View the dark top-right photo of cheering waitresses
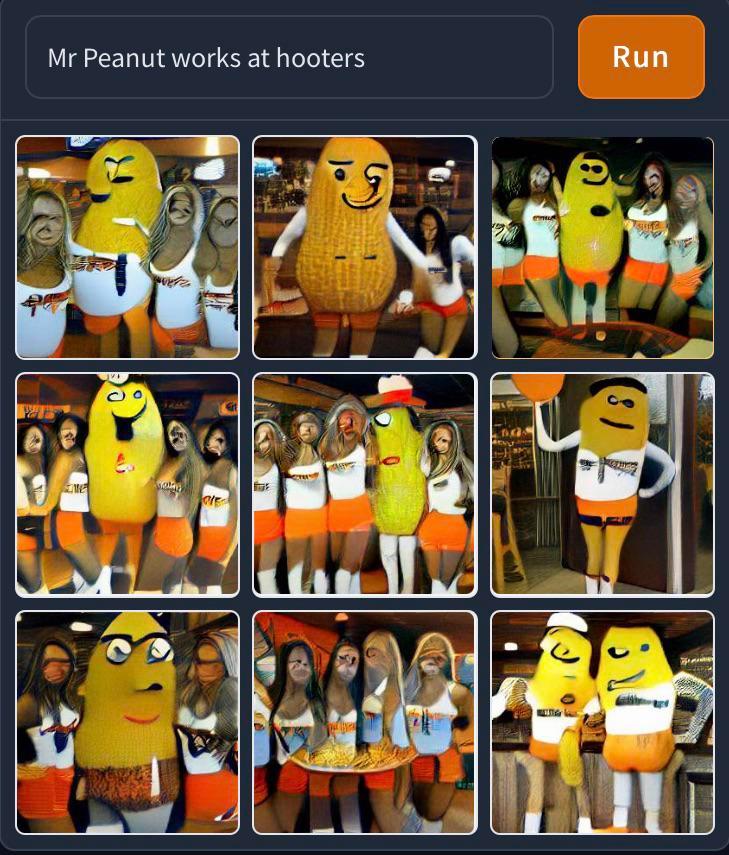 [601, 247]
